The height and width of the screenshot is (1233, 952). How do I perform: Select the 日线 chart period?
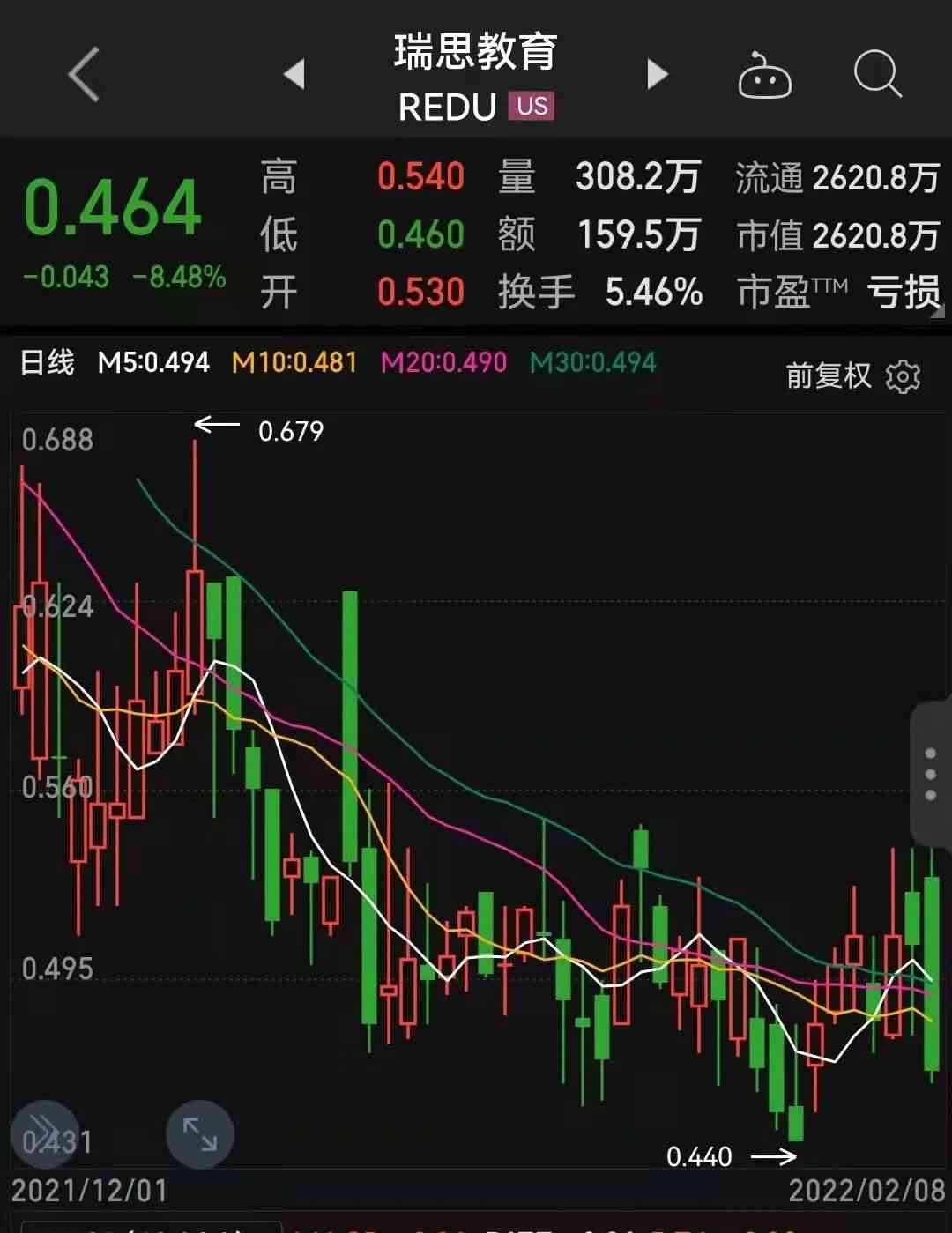point(48,362)
